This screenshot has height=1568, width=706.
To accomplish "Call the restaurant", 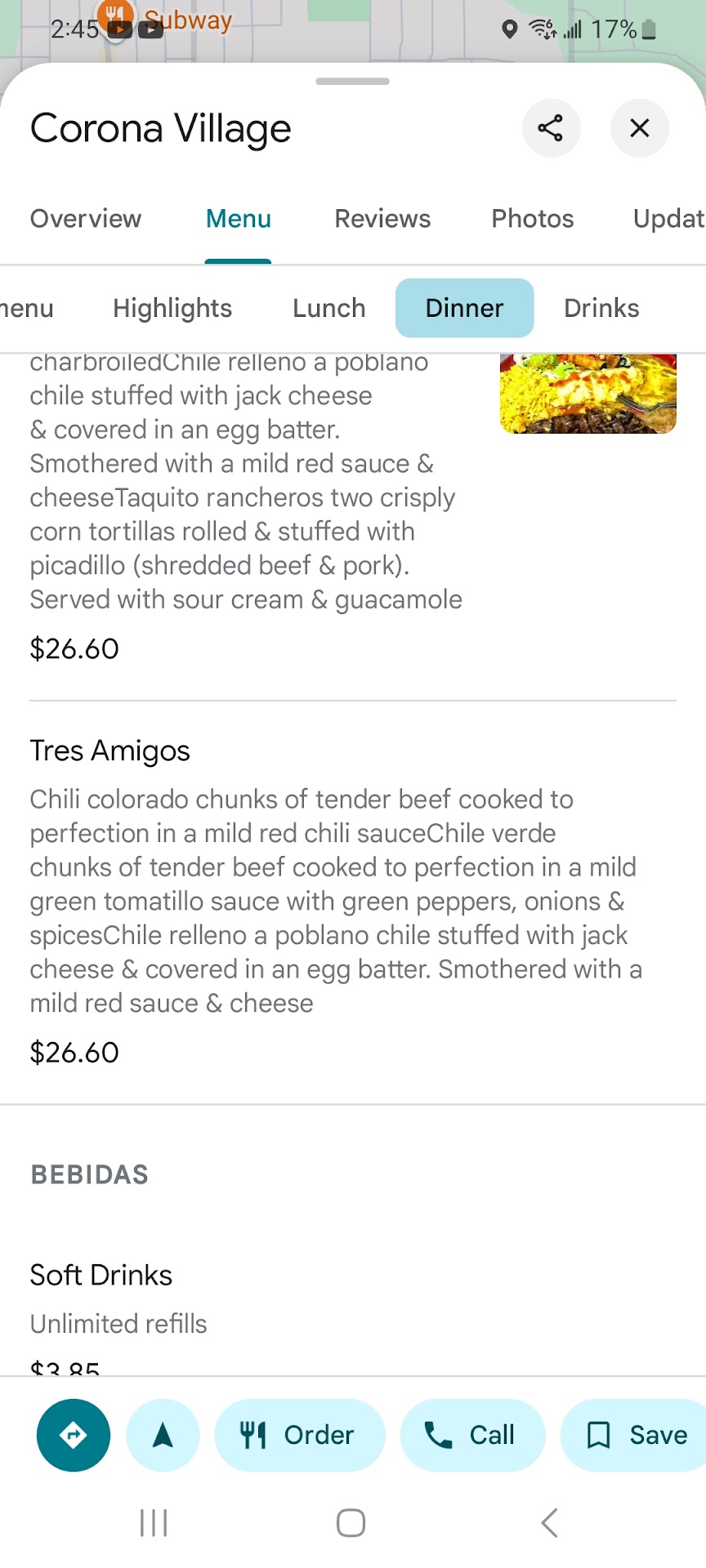I will pyautogui.click(x=471, y=1435).
